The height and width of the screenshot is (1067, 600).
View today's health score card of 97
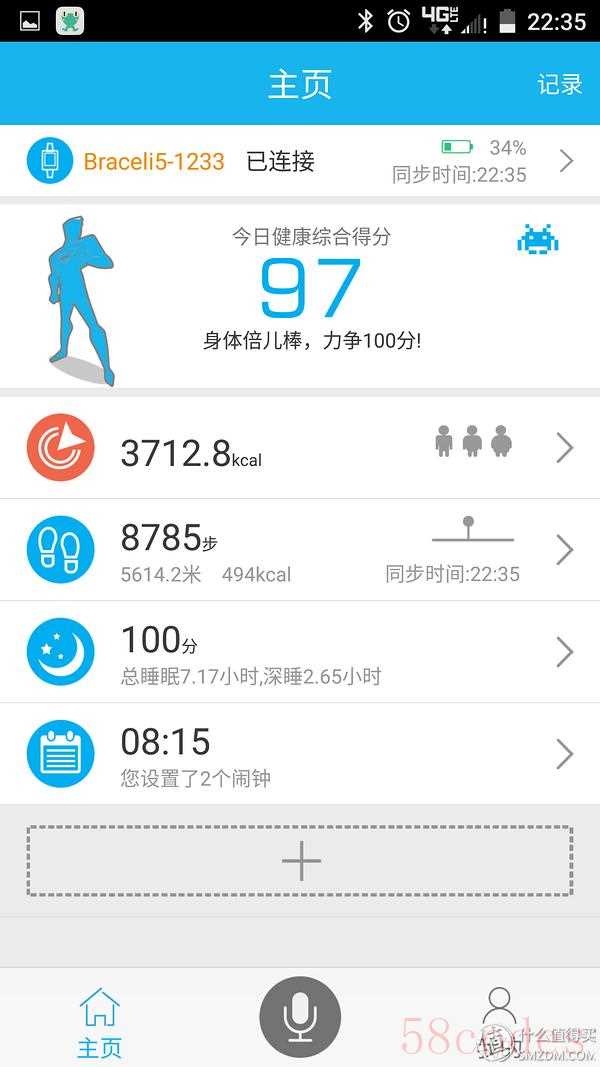click(309, 290)
